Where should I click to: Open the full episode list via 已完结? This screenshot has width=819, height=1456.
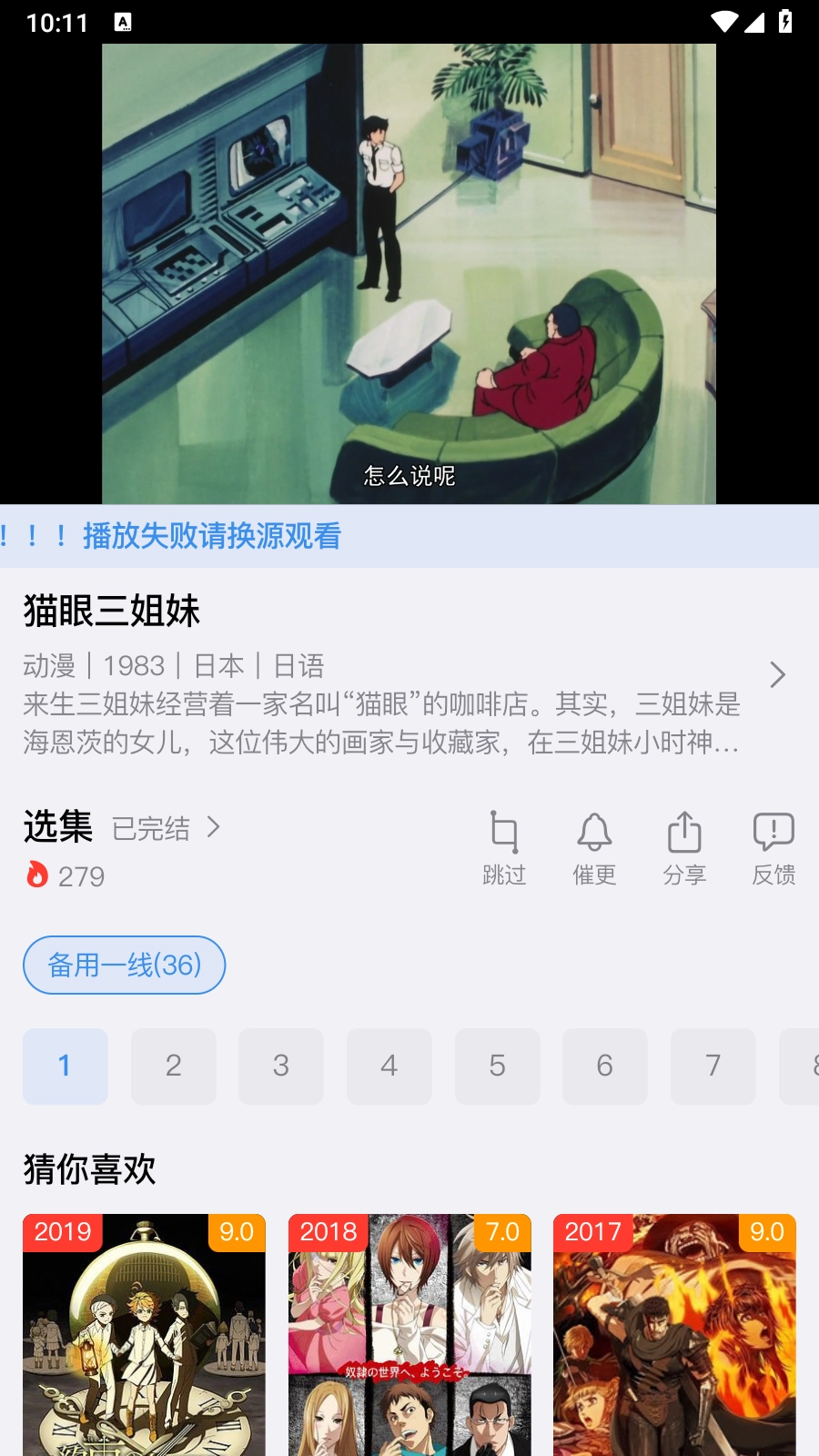click(x=166, y=828)
